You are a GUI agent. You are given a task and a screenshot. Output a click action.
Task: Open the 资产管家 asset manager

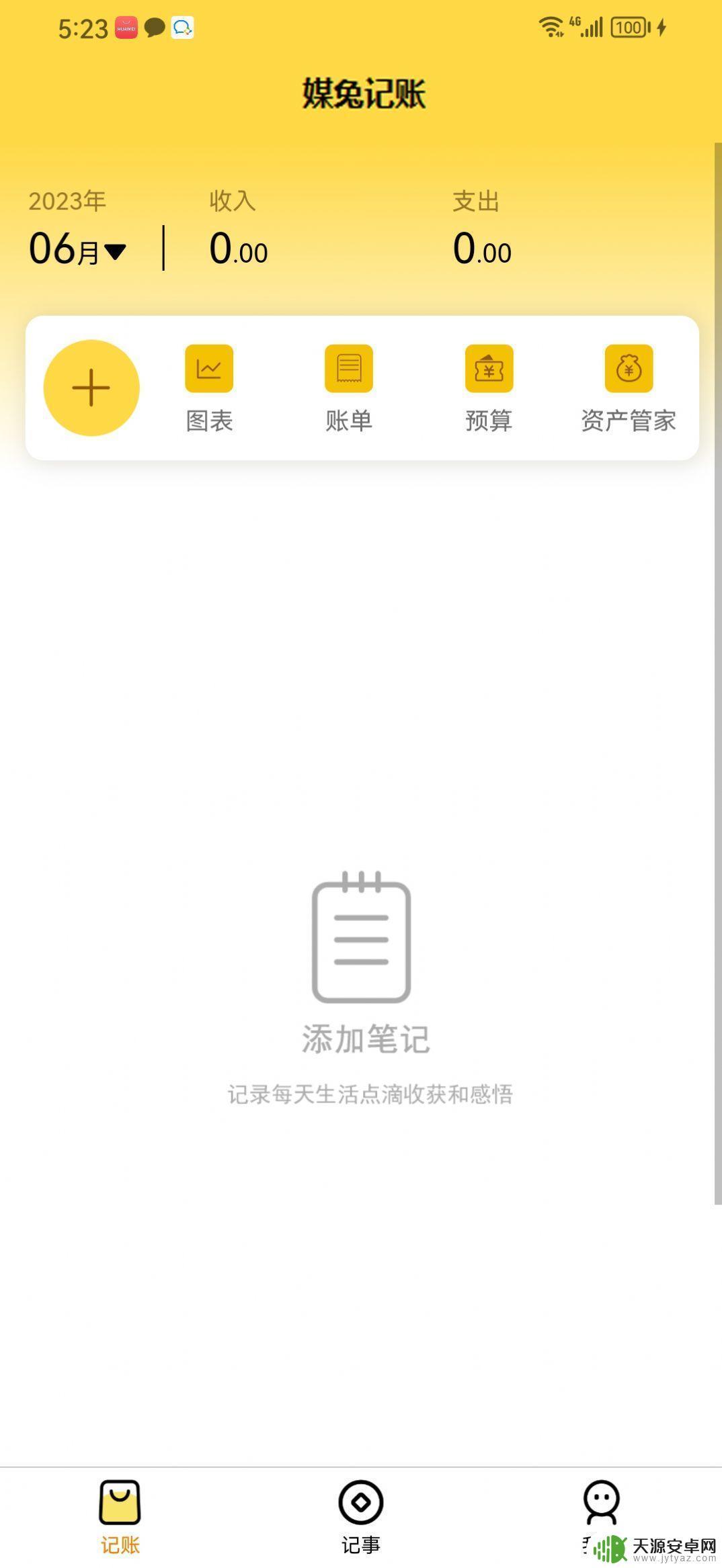click(628, 388)
